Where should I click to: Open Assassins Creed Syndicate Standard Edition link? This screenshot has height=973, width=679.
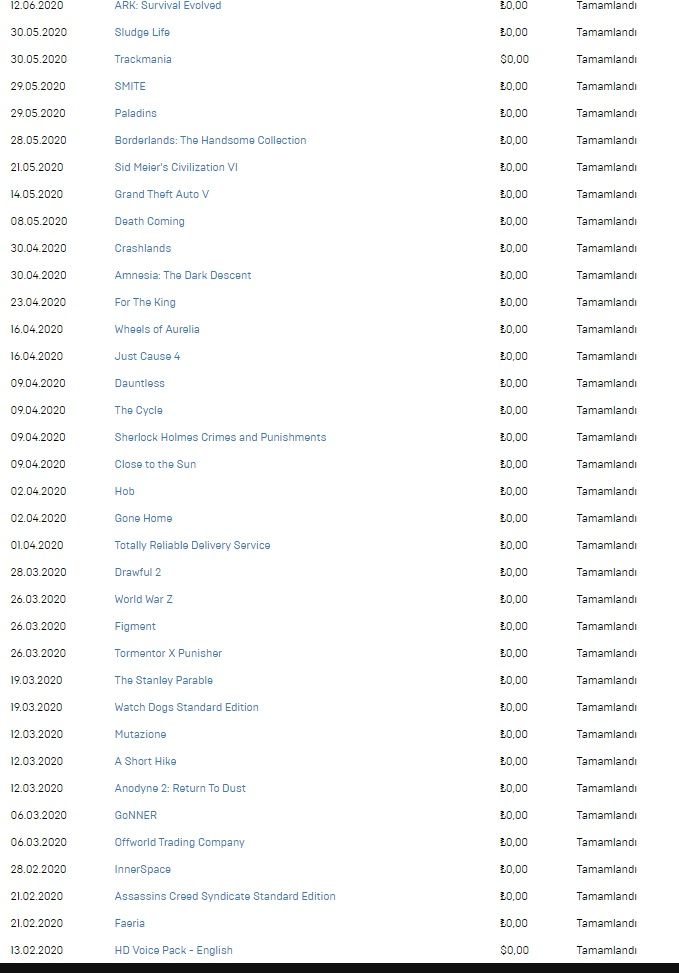225,896
